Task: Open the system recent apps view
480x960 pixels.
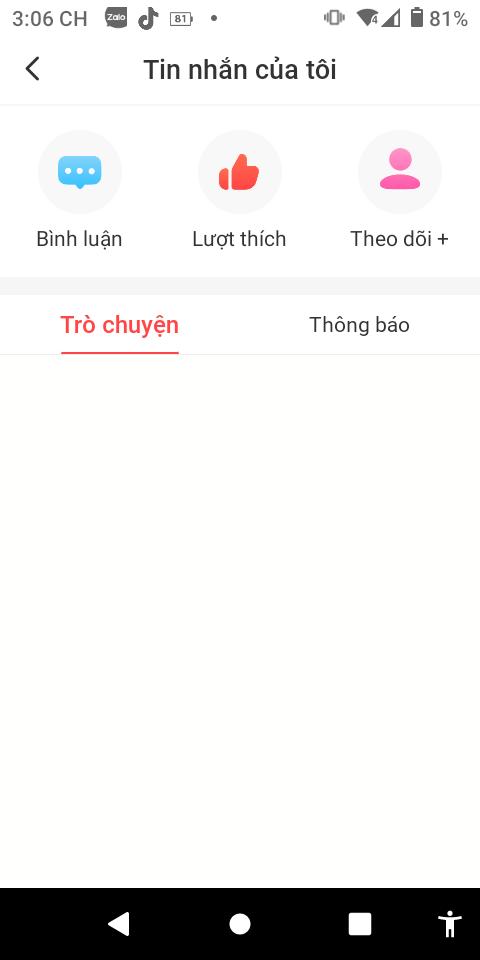Action: coord(359,923)
